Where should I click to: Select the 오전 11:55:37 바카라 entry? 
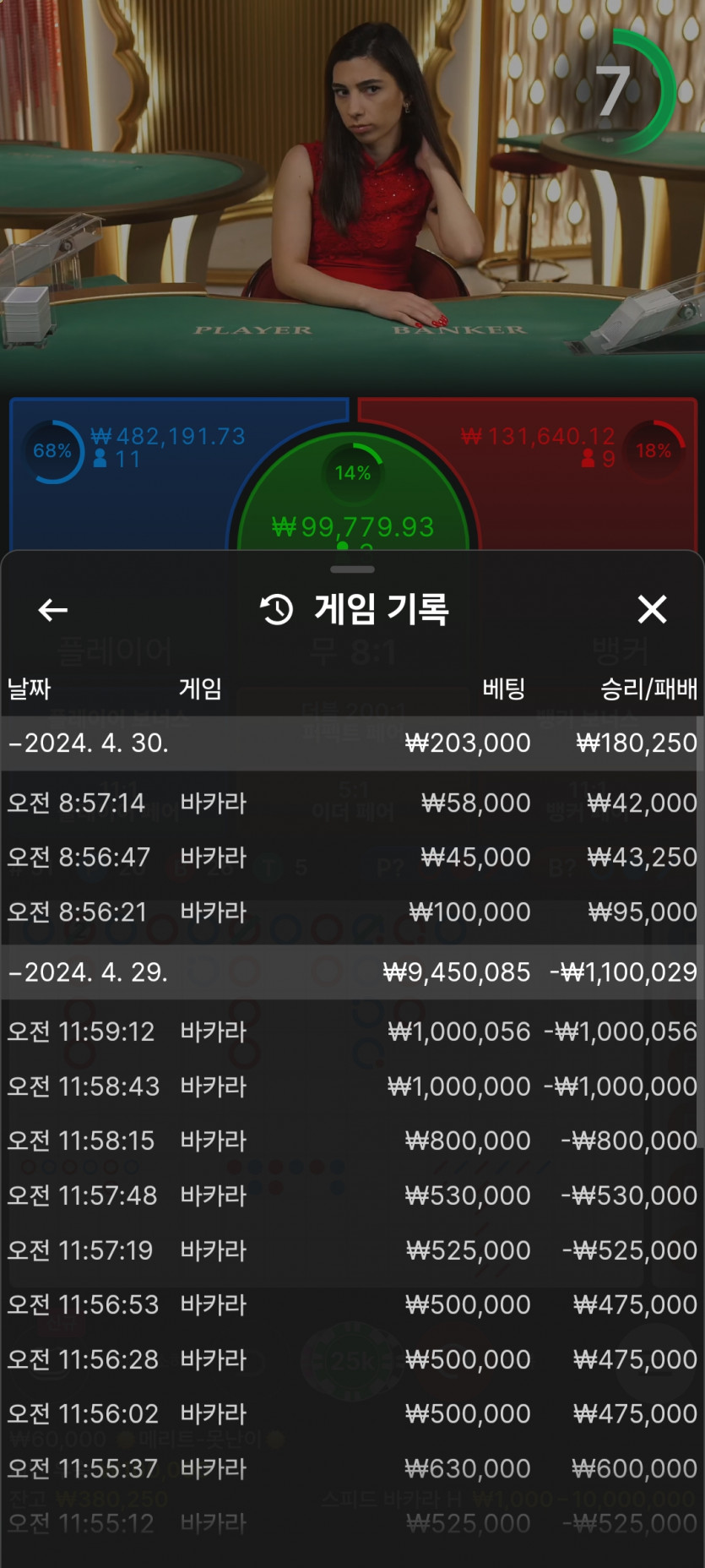click(352, 1469)
